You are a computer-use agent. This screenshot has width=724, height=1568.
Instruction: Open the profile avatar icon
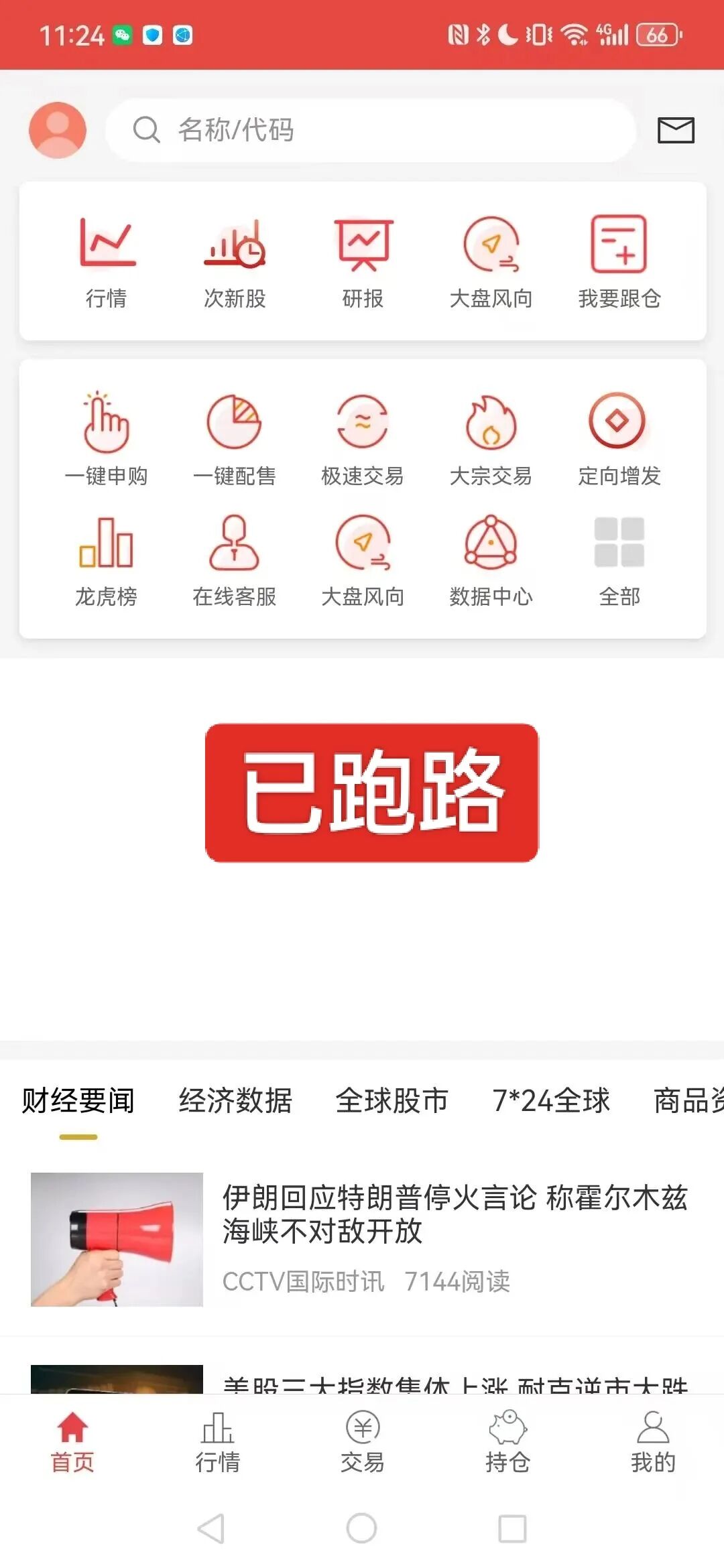[x=58, y=130]
